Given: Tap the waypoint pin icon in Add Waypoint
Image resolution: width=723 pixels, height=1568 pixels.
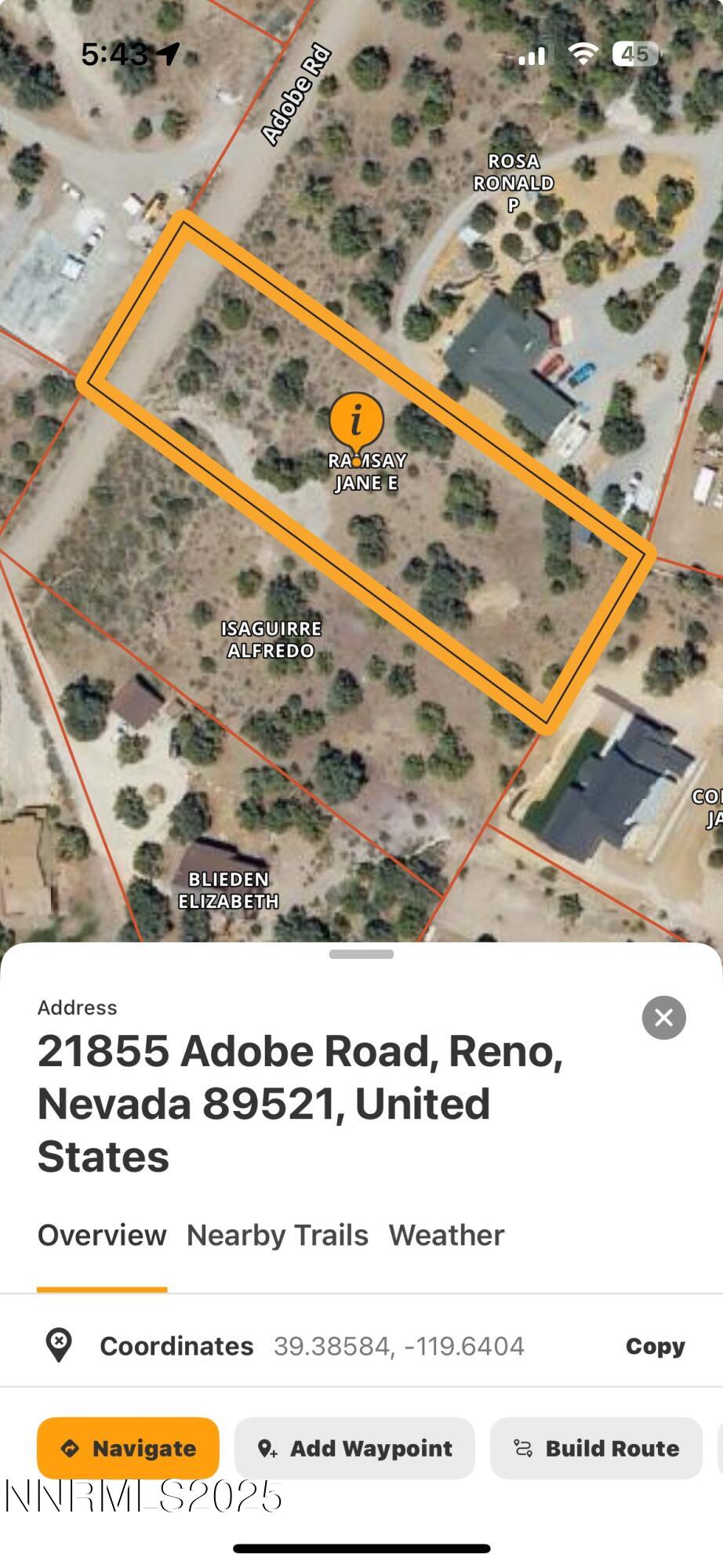Looking at the screenshot, I should point(267,1449).
